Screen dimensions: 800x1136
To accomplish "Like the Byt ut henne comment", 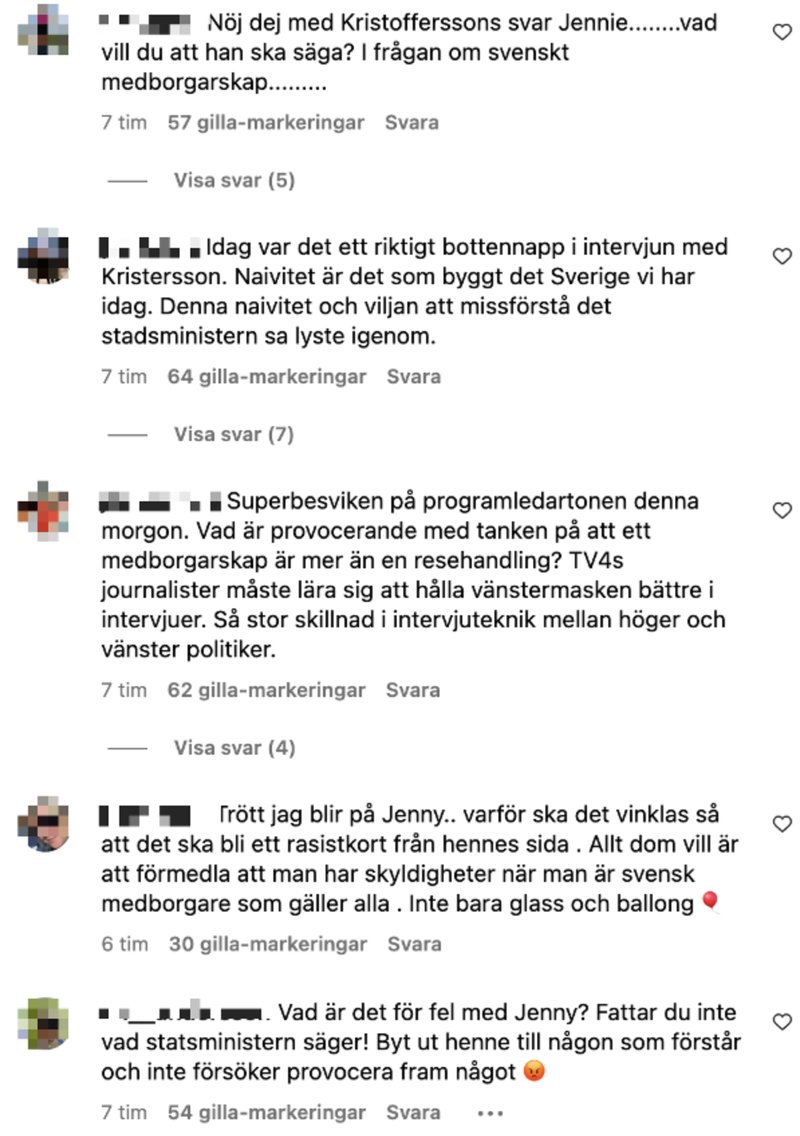I will coord(783,1021).
